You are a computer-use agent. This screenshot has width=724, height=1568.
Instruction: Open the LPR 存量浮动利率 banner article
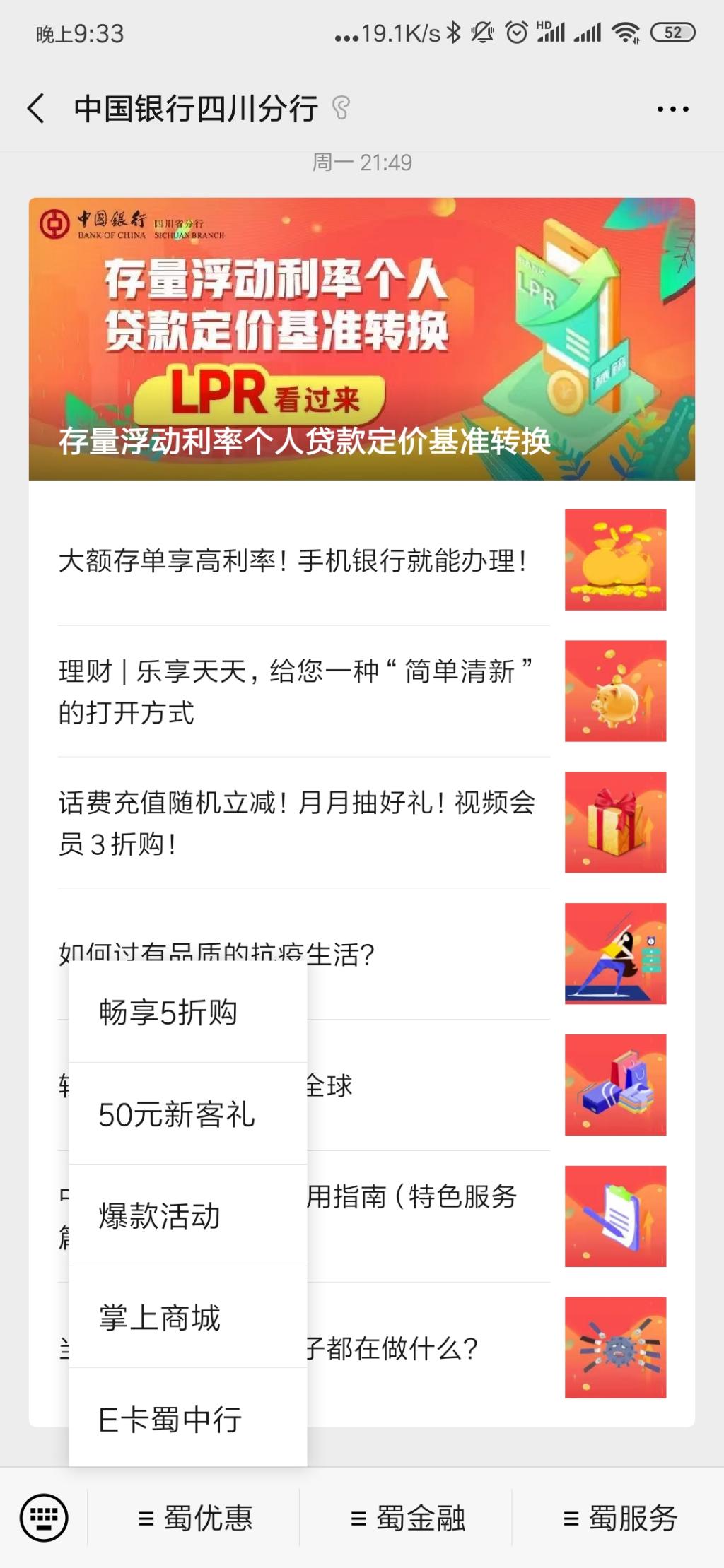pos(361,339)
